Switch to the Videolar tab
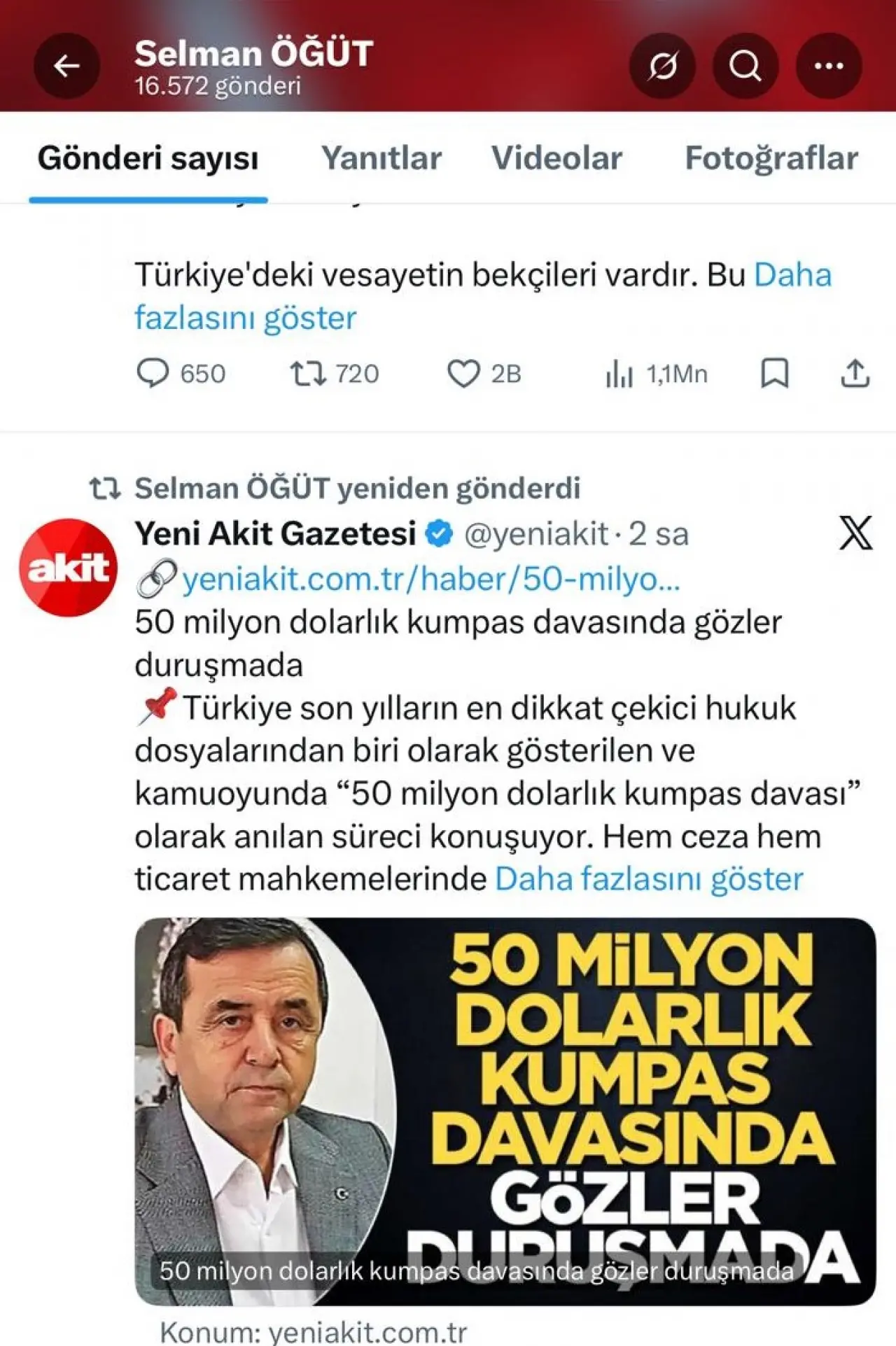896x1346 pixels. tap(556, 158)
